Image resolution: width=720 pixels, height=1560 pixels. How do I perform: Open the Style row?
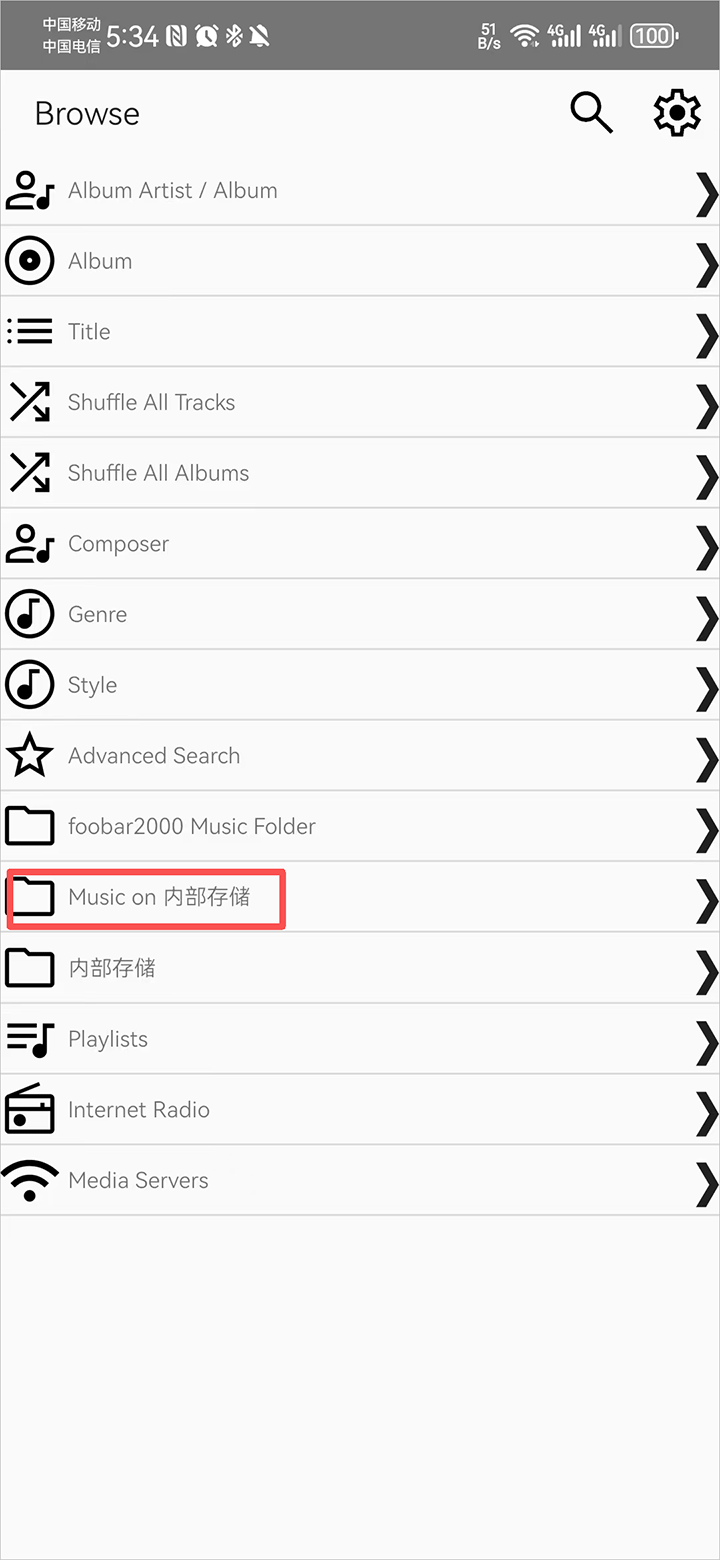[x=360, y=685]
